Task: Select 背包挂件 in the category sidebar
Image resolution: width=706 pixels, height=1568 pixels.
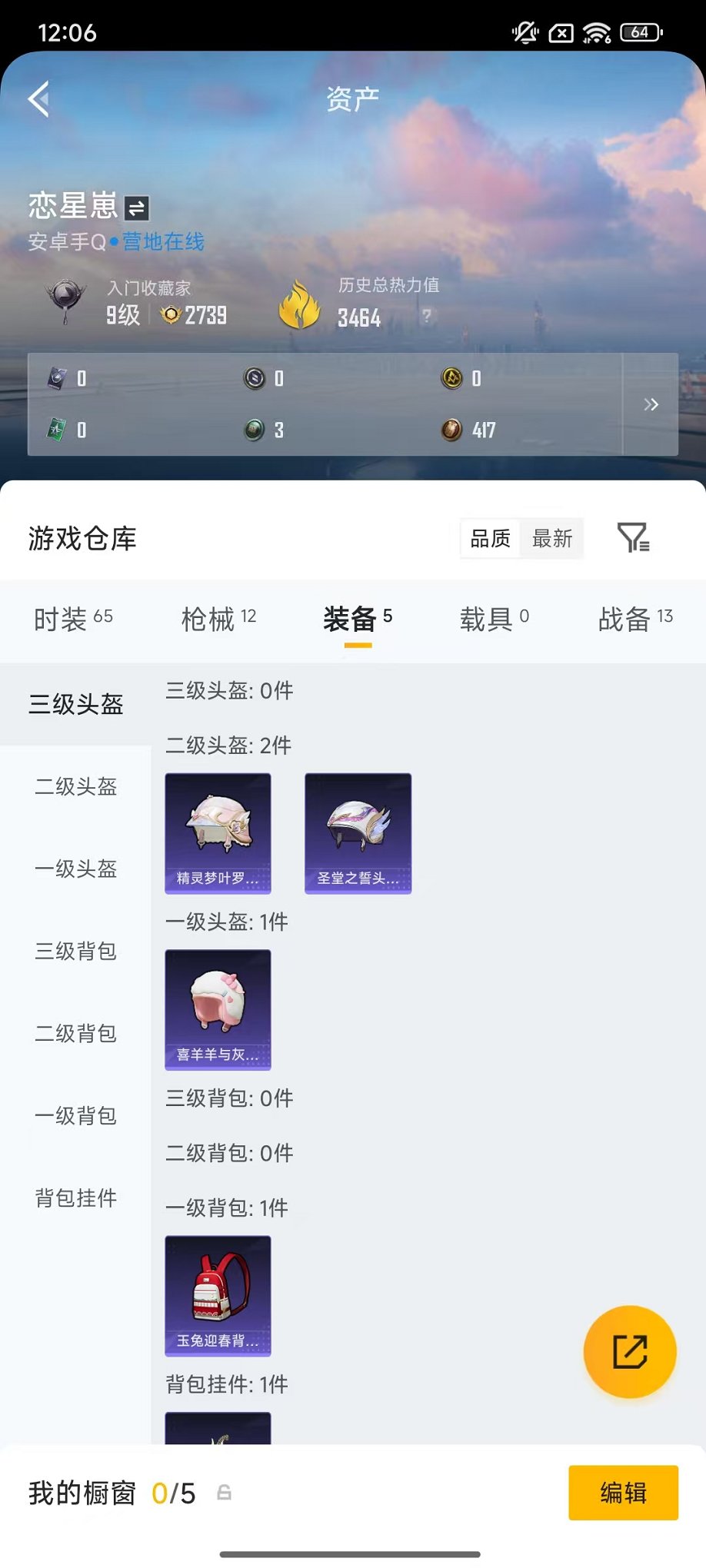Action: click(75, 1198)
